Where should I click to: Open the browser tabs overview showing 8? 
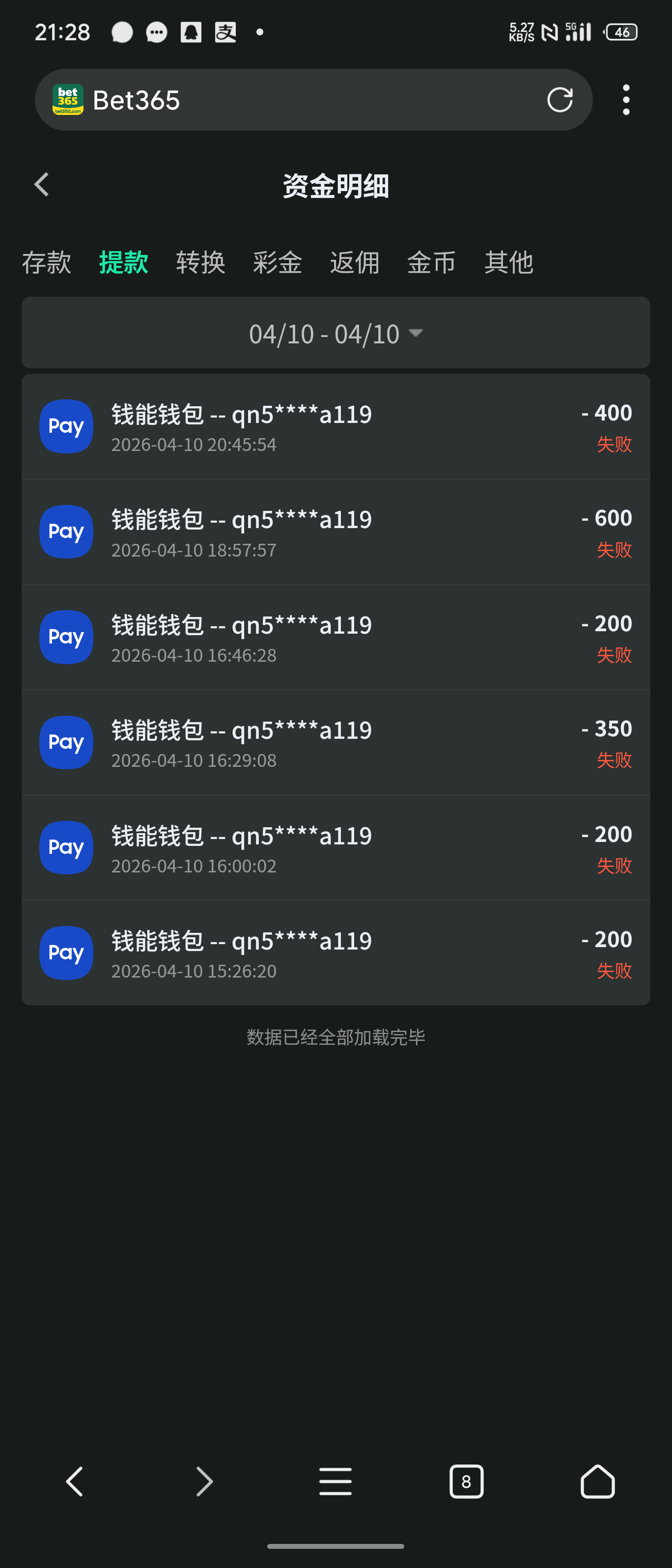[x=466, y=1482]
